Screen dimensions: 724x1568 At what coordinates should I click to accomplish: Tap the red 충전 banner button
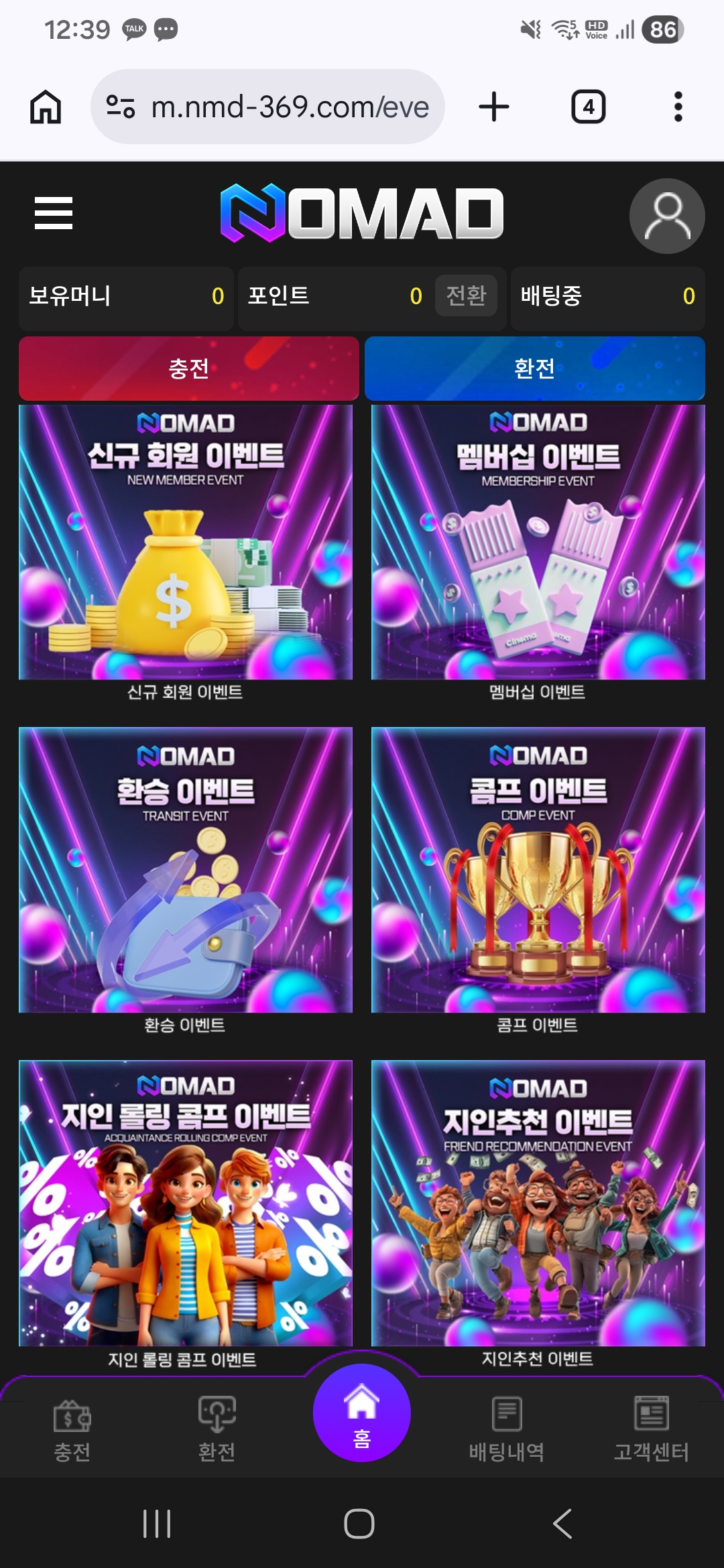(x=189, y=369)
